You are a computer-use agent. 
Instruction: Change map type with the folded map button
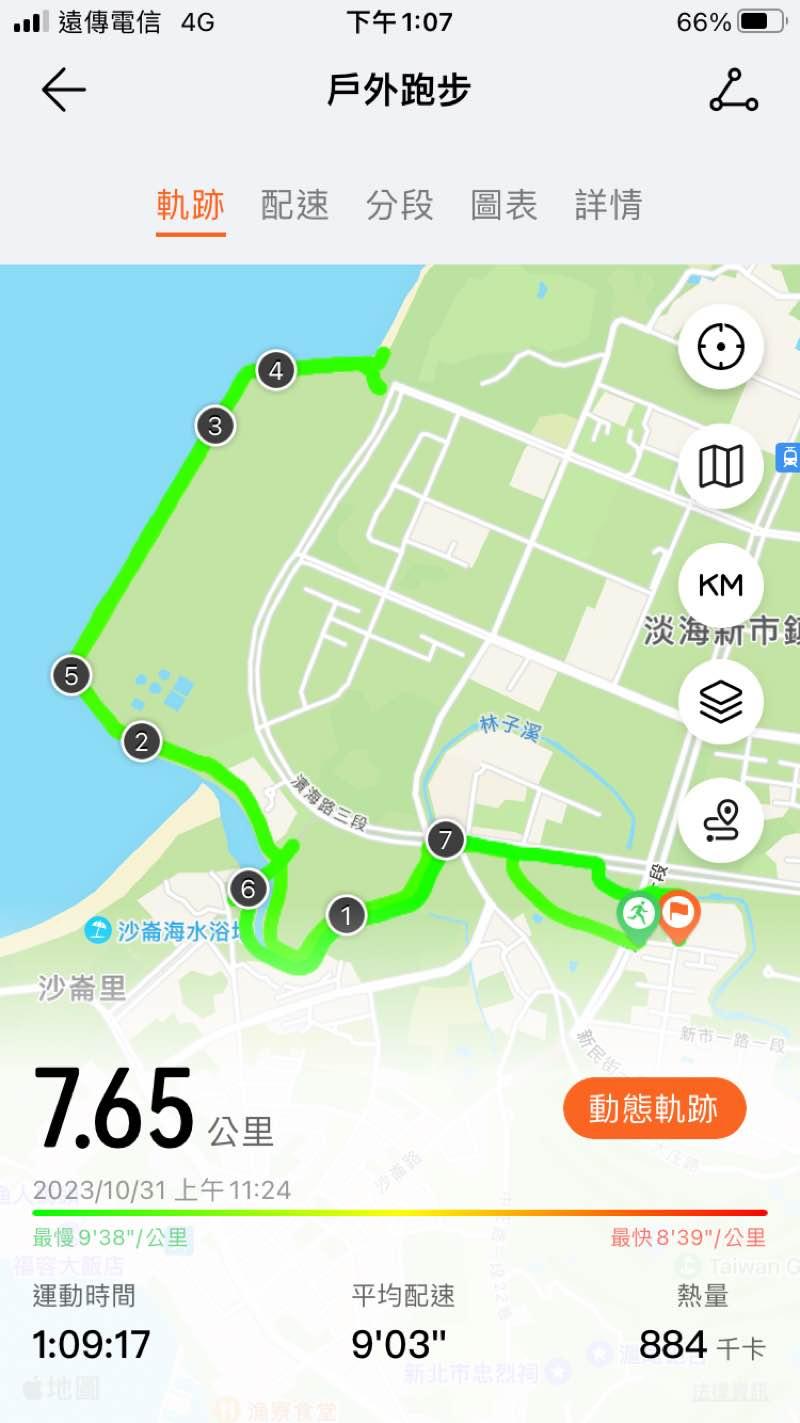721,466
